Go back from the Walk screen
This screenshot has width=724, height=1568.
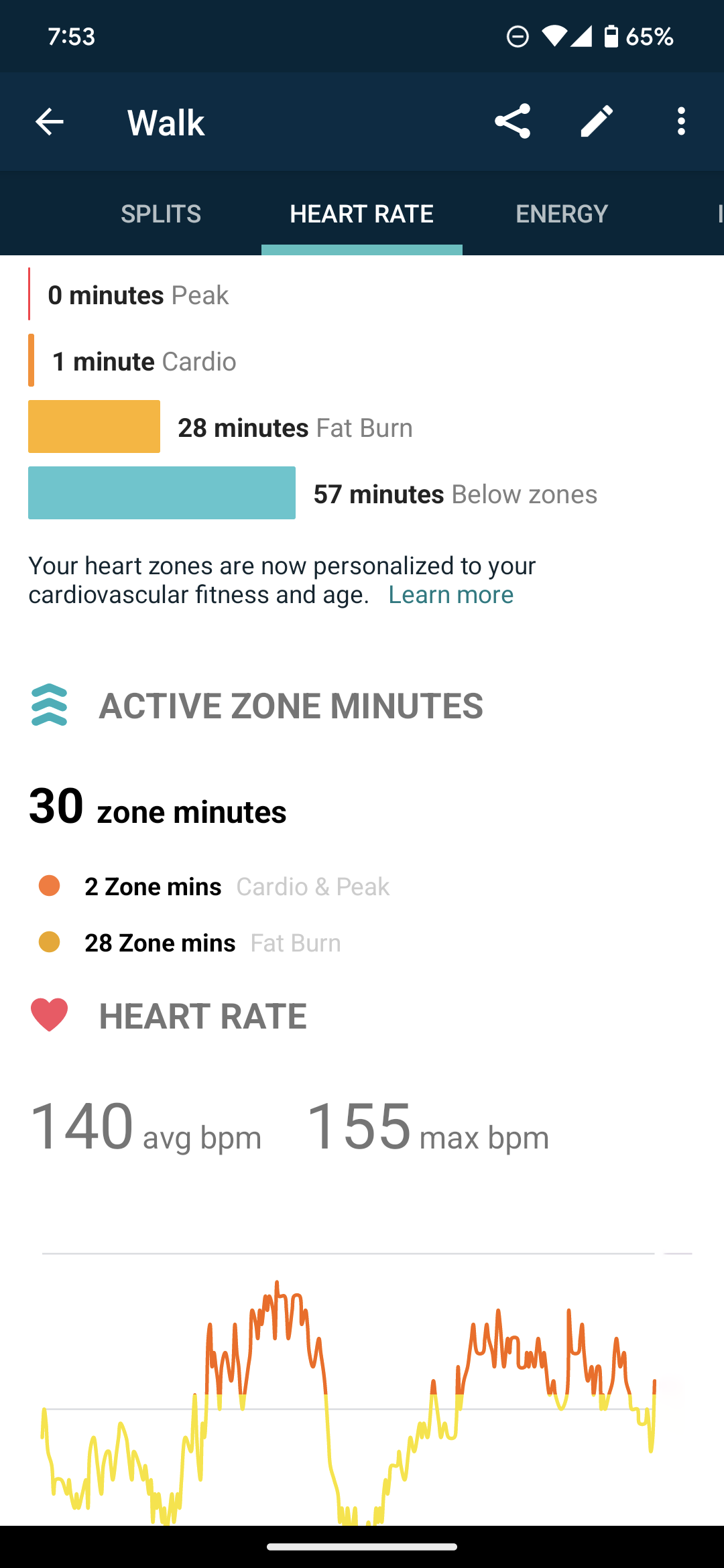coord(50,122)
